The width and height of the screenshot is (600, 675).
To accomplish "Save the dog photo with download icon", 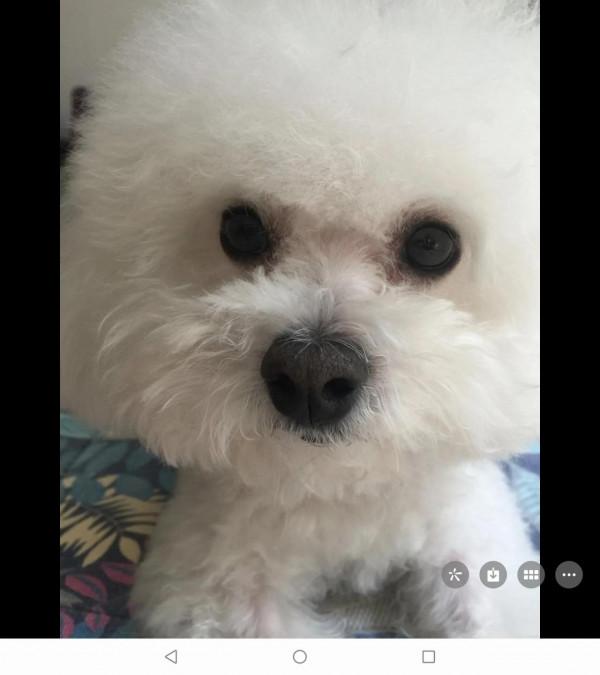I will pos(493,575).
